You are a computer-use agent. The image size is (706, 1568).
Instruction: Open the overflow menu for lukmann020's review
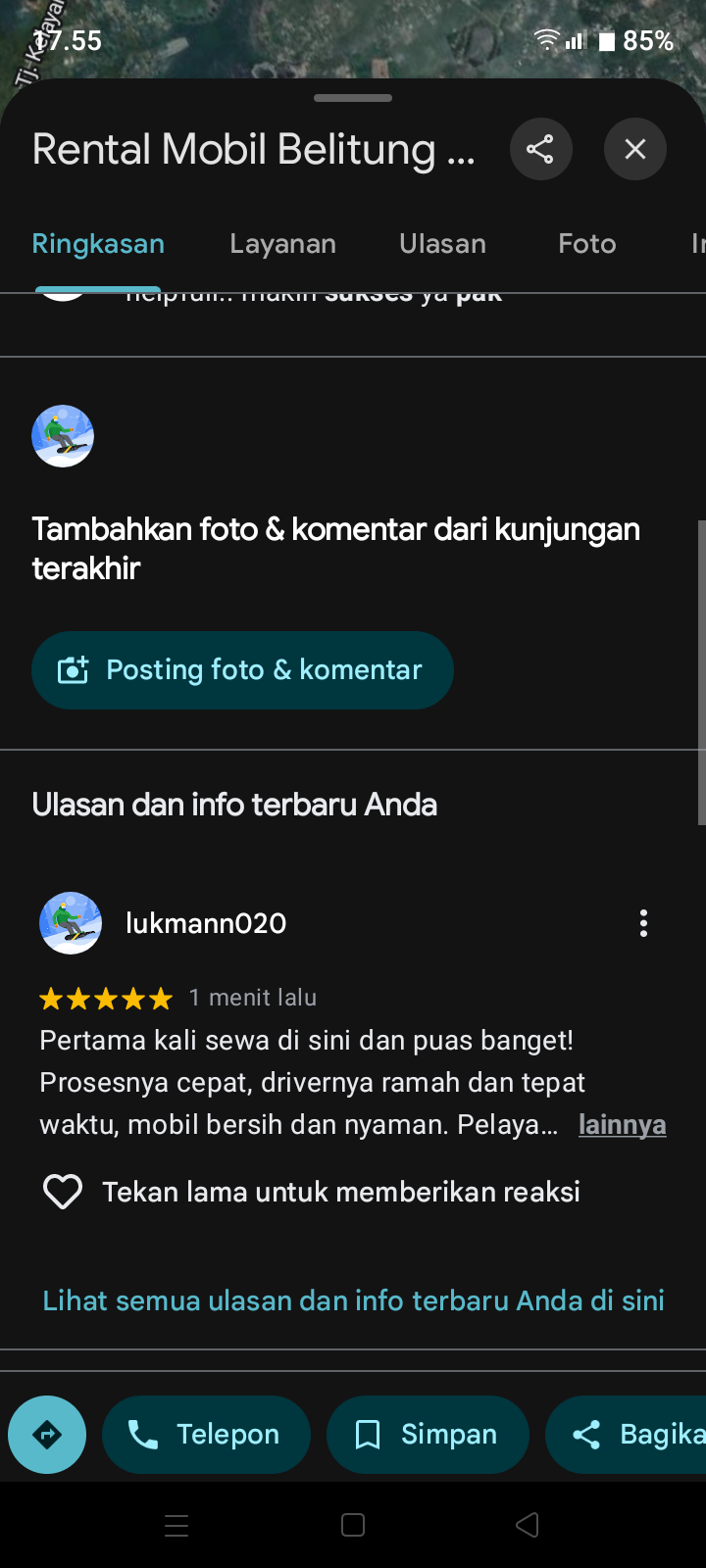pyautogui.click(x=643, y=923)
